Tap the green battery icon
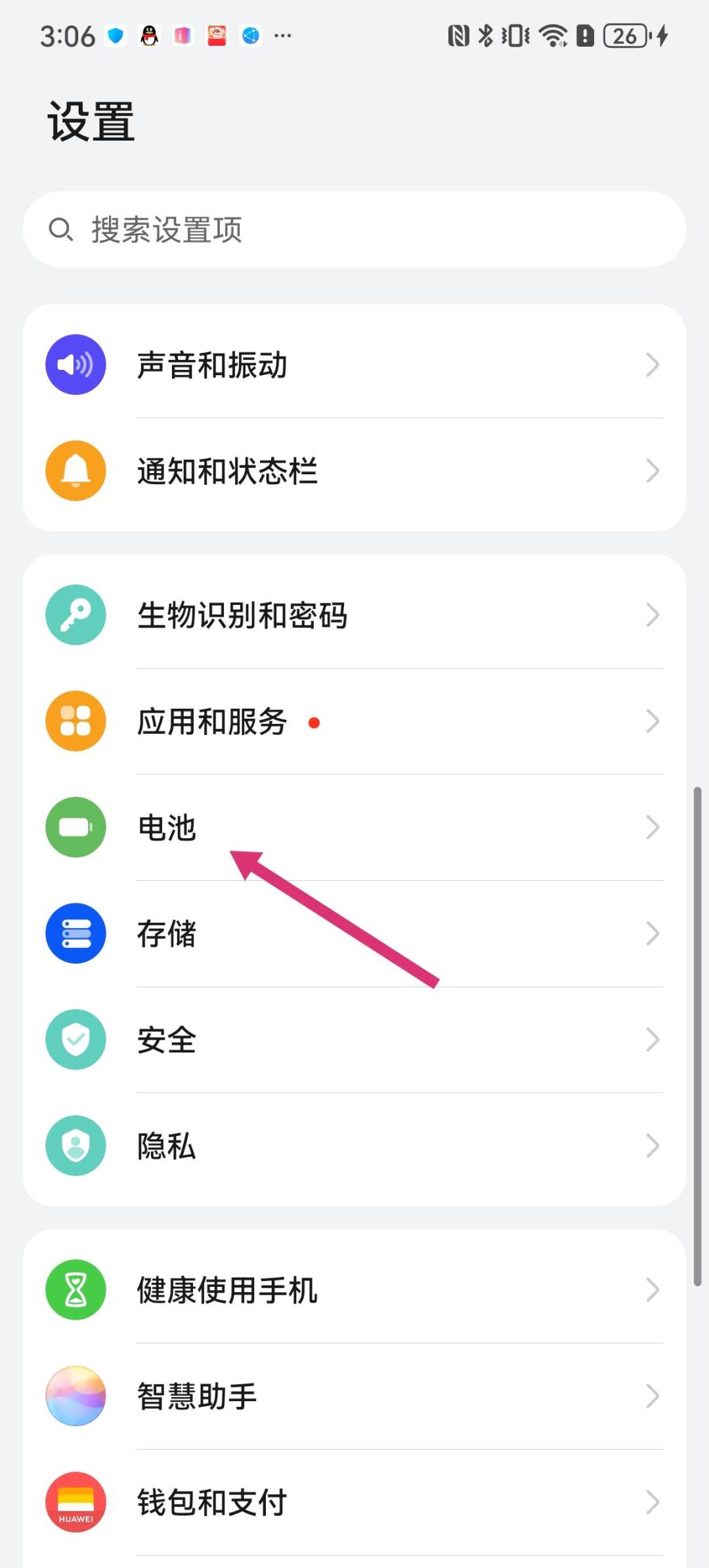The image size is (709, 1568). click(x=75, y=828)
